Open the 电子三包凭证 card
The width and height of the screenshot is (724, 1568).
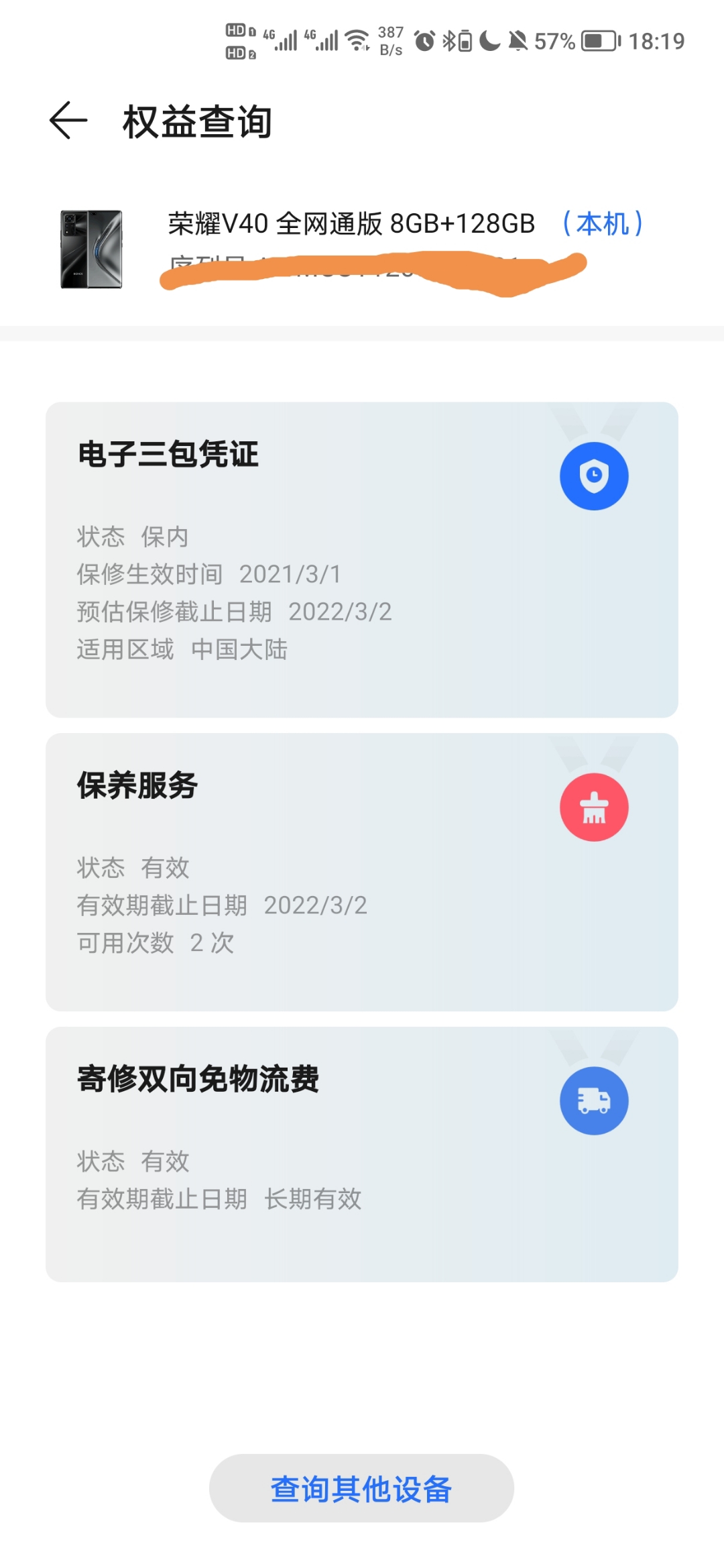click(362, 559)
